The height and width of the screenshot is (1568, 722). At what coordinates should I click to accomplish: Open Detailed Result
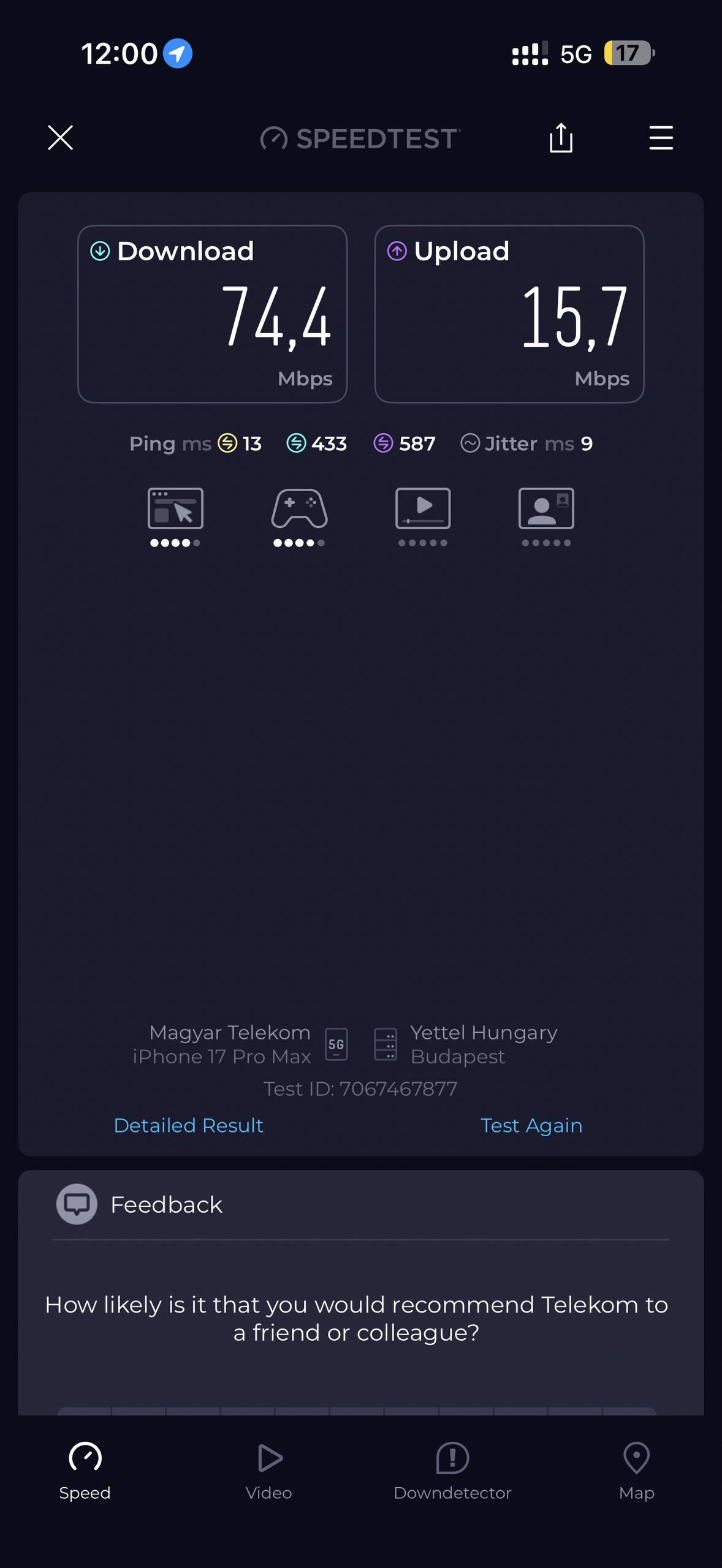click(x=189, y=1125)
